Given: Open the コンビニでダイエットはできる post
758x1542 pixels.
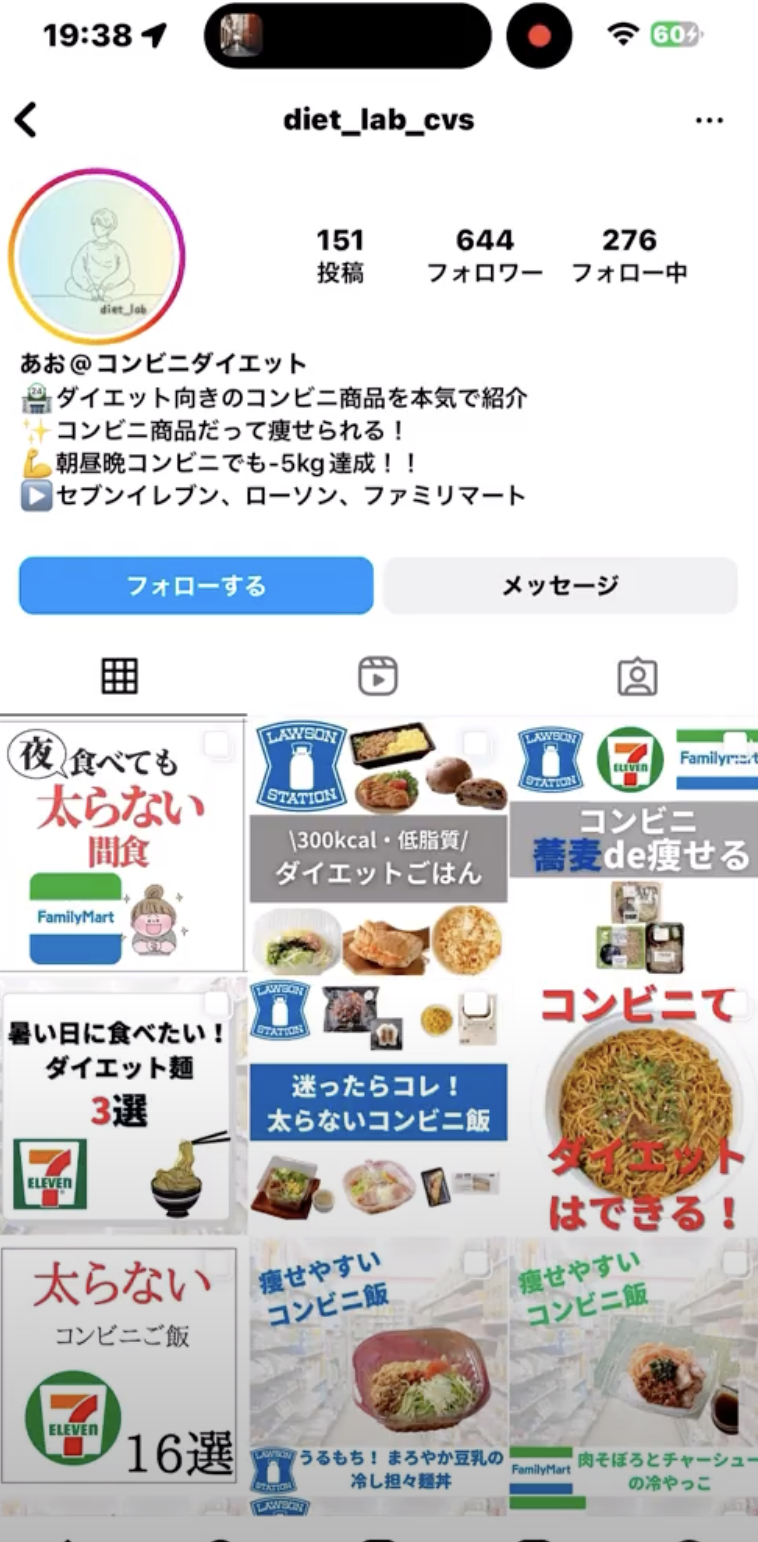Looking at the screenshot, I should (634, 1105).
